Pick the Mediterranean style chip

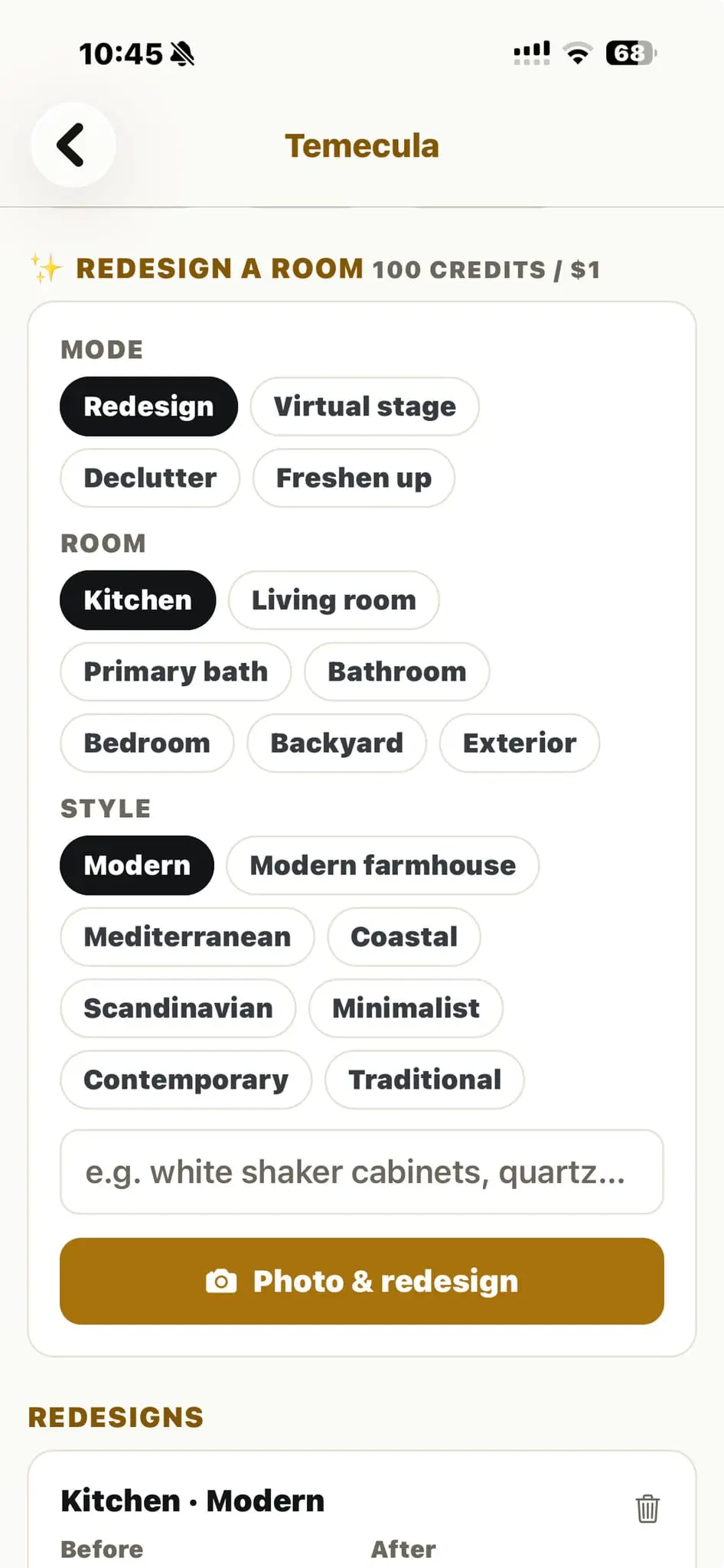pos(188,937)
